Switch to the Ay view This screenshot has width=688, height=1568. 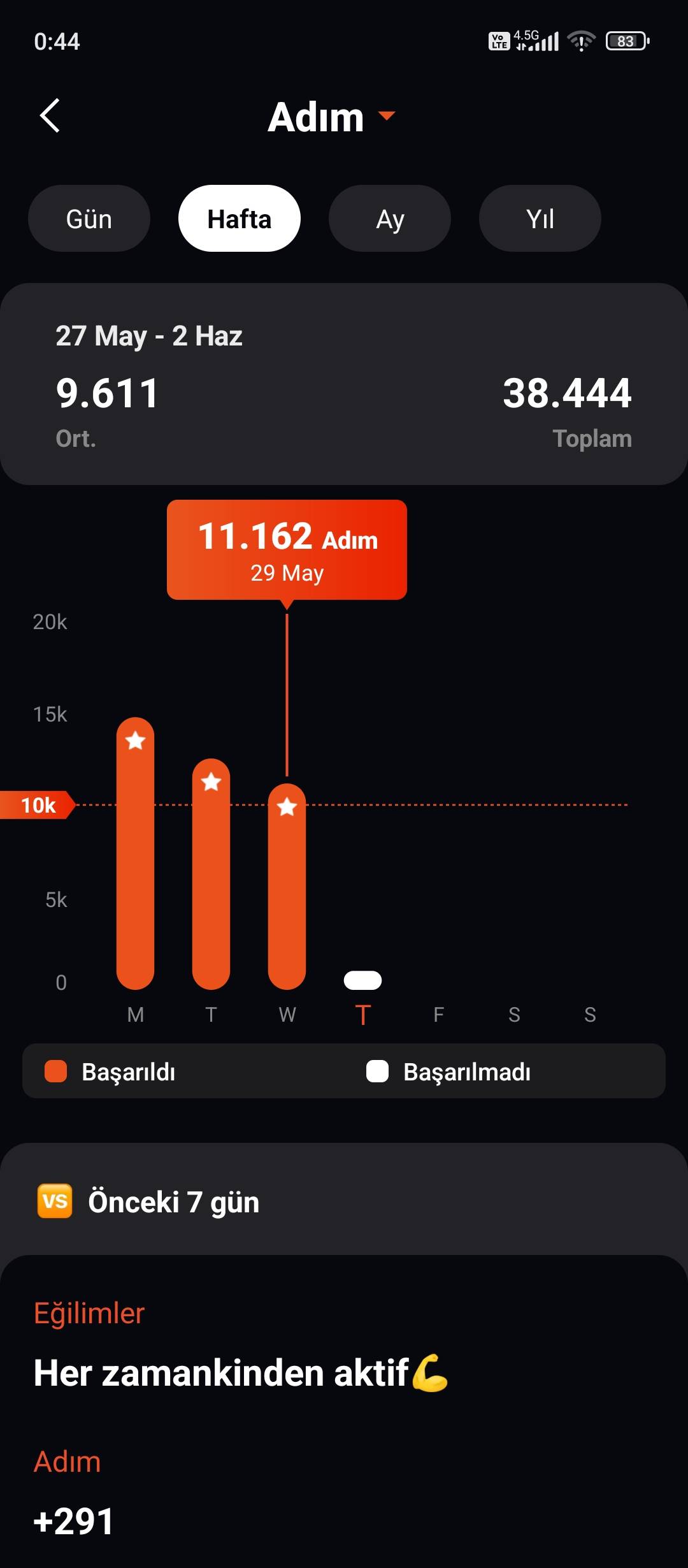[390, 219]
